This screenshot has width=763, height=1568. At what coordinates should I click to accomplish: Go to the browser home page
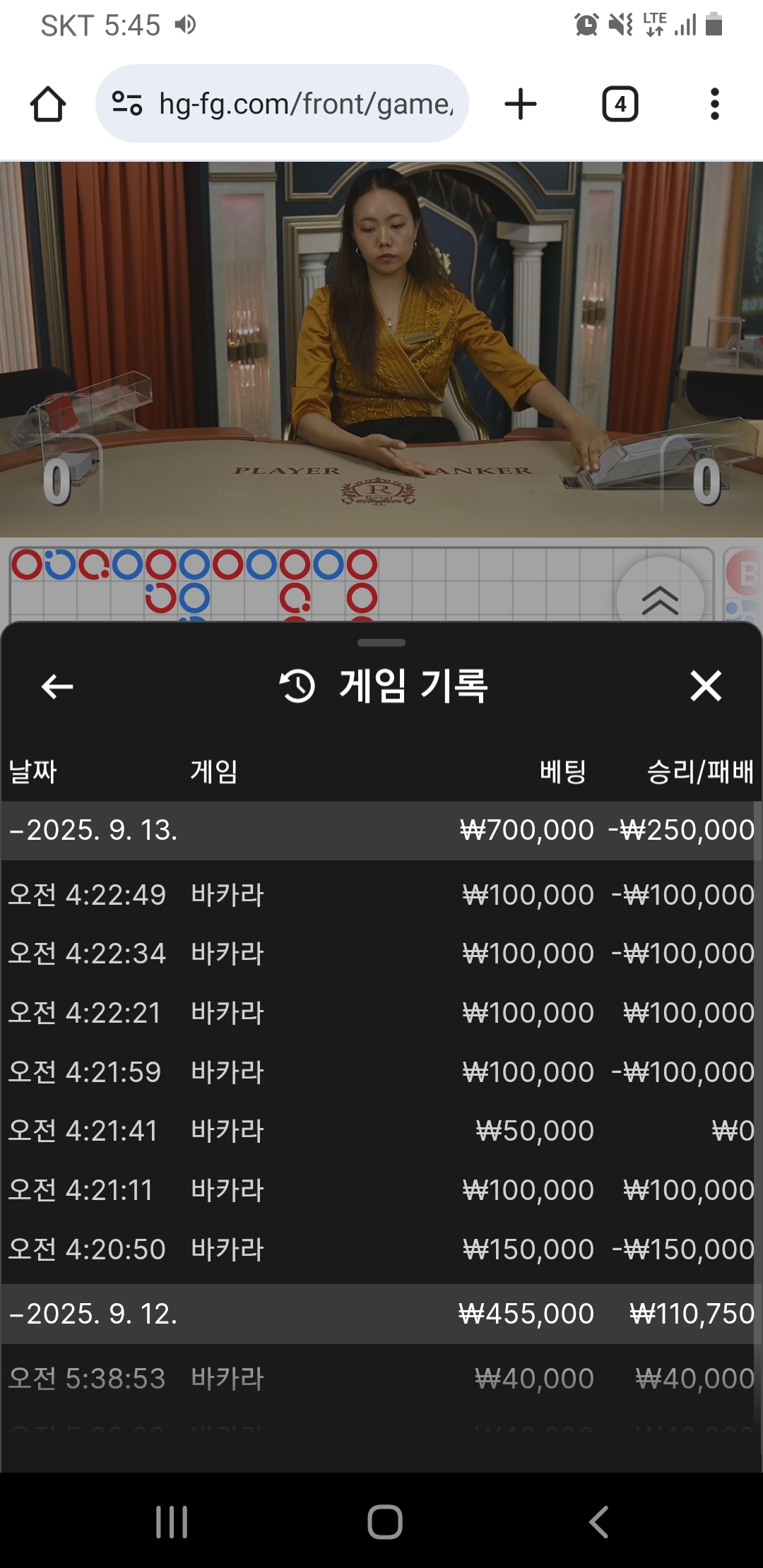point(48,105)
